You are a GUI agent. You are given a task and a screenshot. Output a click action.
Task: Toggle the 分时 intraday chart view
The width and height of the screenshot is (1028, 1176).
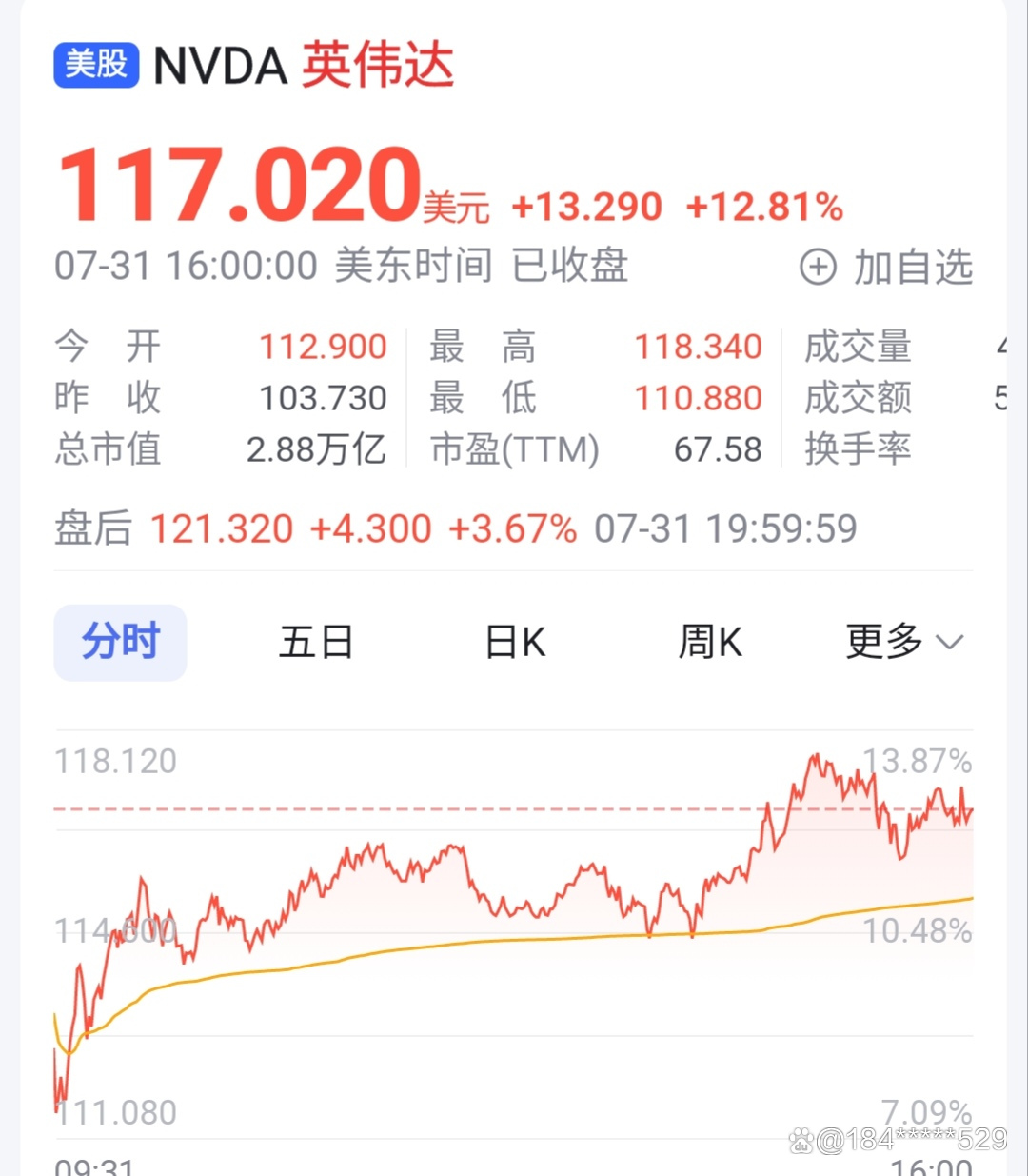[120, 642]
